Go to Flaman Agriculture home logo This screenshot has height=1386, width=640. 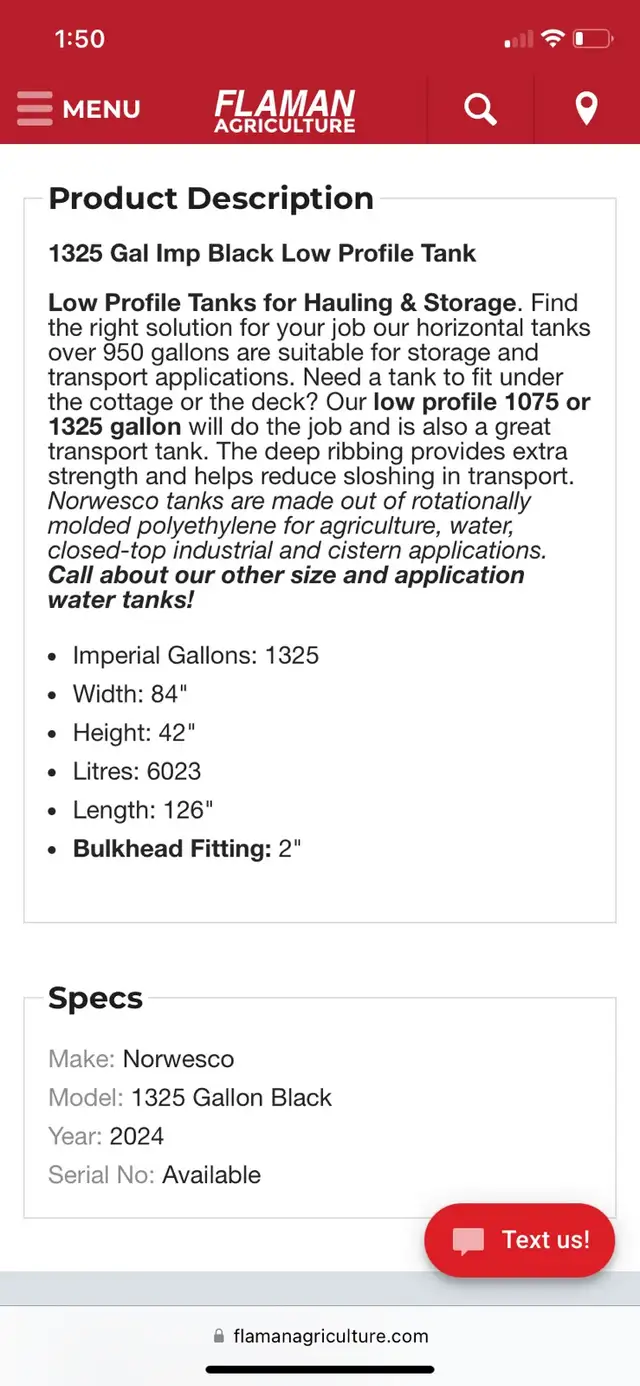pos(285,110)
